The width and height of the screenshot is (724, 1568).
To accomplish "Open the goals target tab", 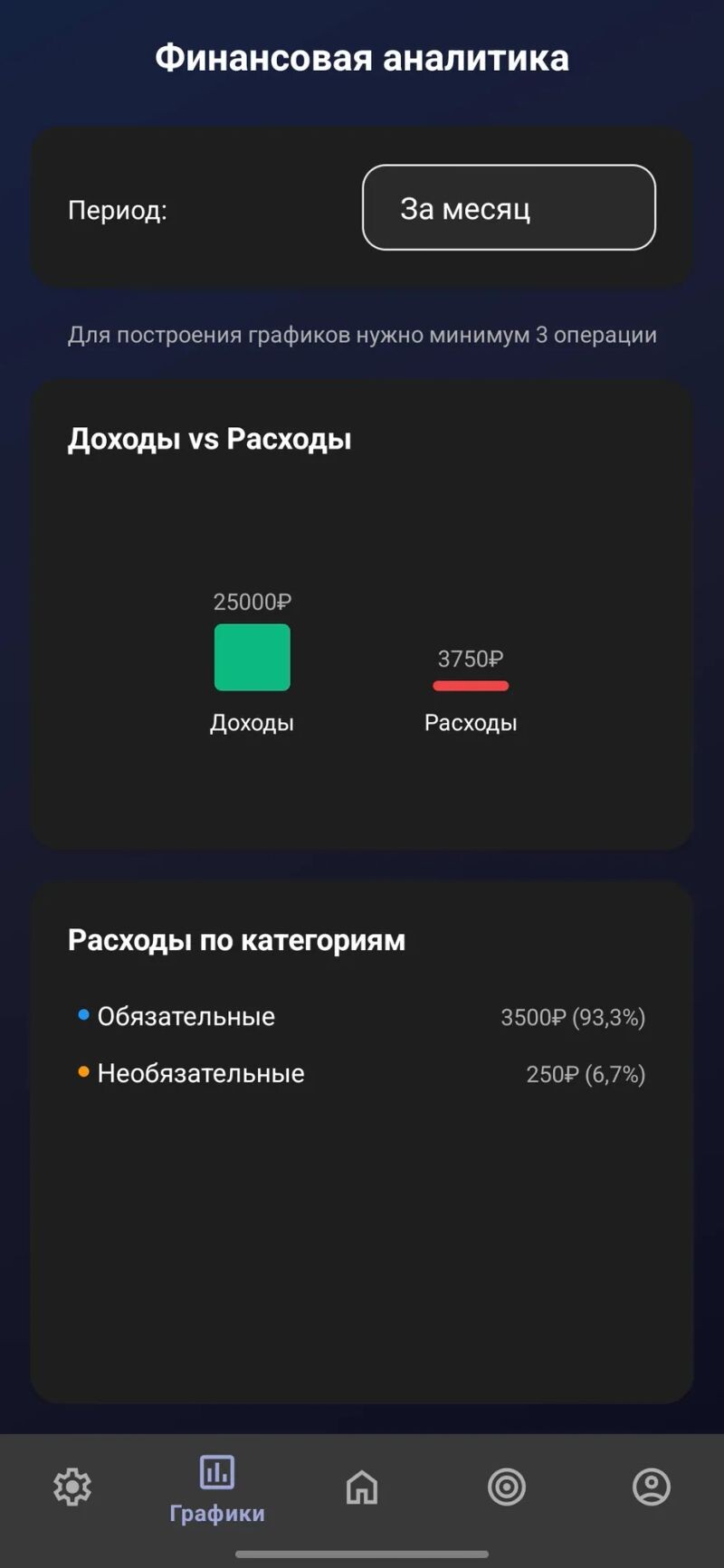I will [x=507, y=1487].
